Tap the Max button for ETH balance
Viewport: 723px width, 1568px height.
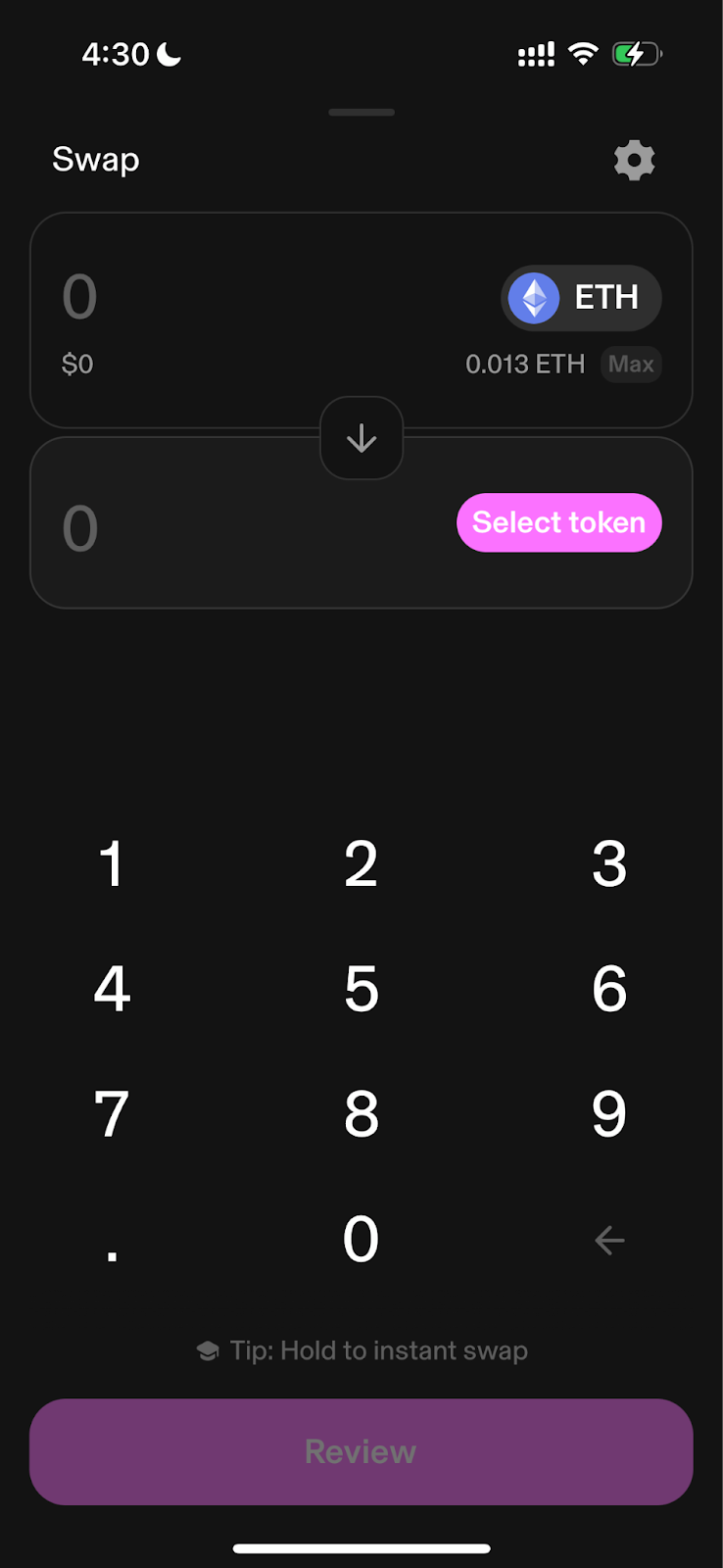click(631, 364)
